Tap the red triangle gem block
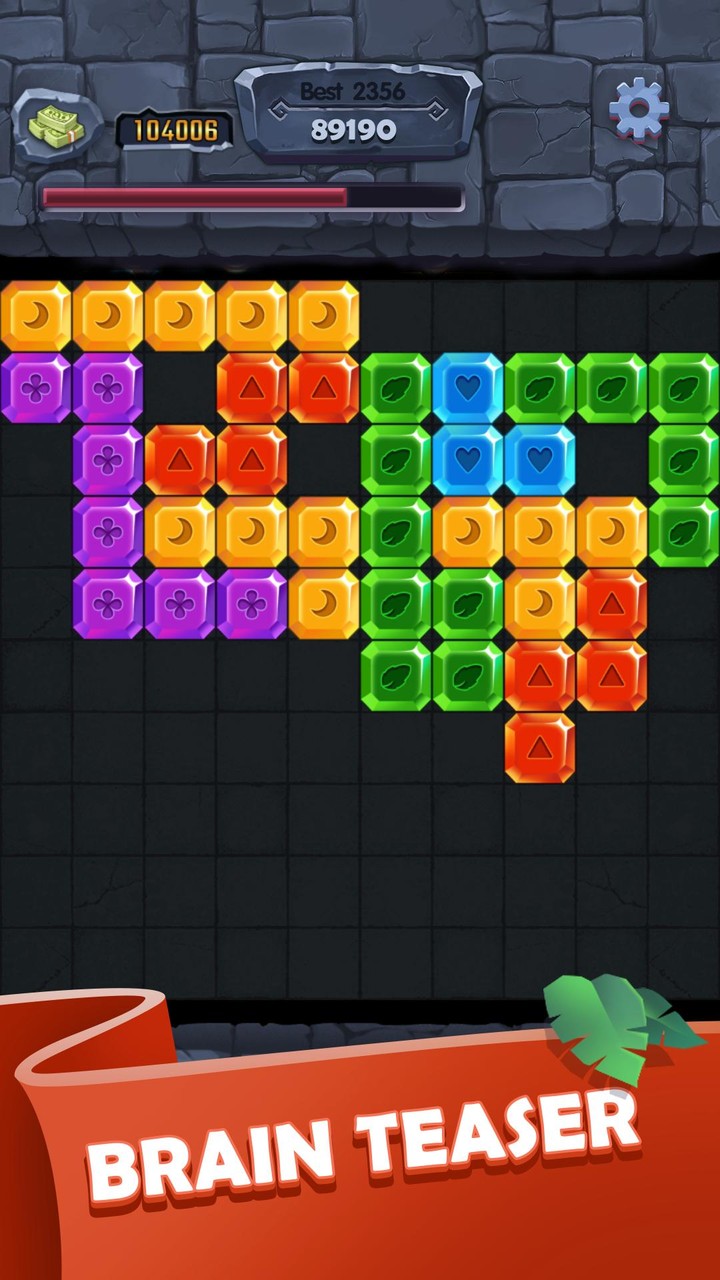Viewport: 720px width, 1280px height. 250,388
